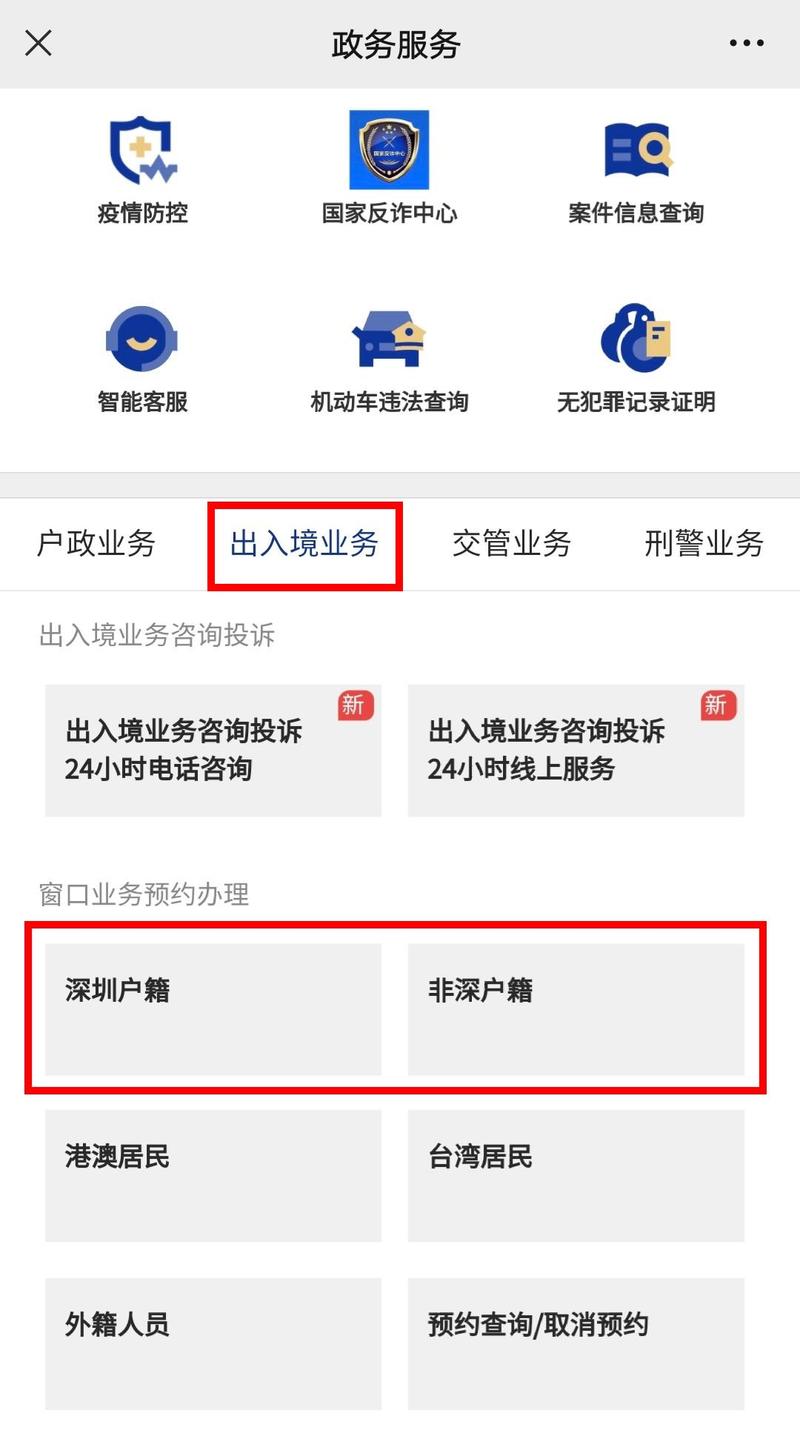Viewport: 800px width, 1436px height.
Task: Select 台湾居民 appointment option
Action: 576,1176
